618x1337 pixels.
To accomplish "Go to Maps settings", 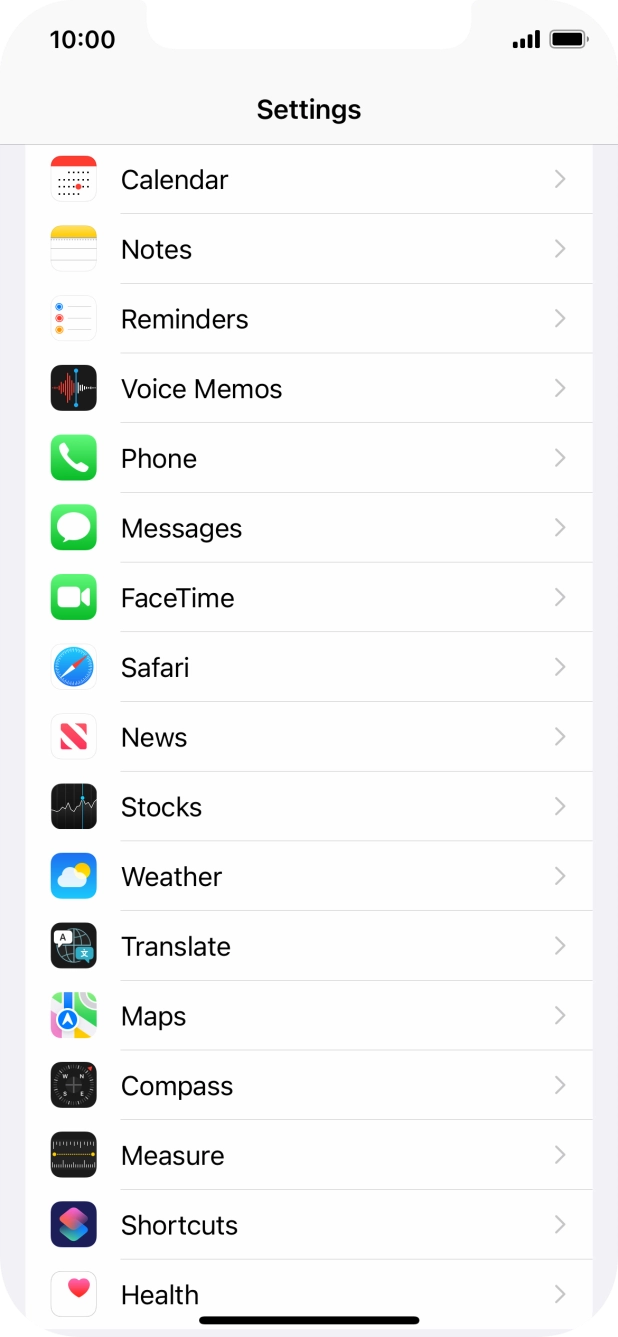I will pyautogui.click(x=308, y=1016).
